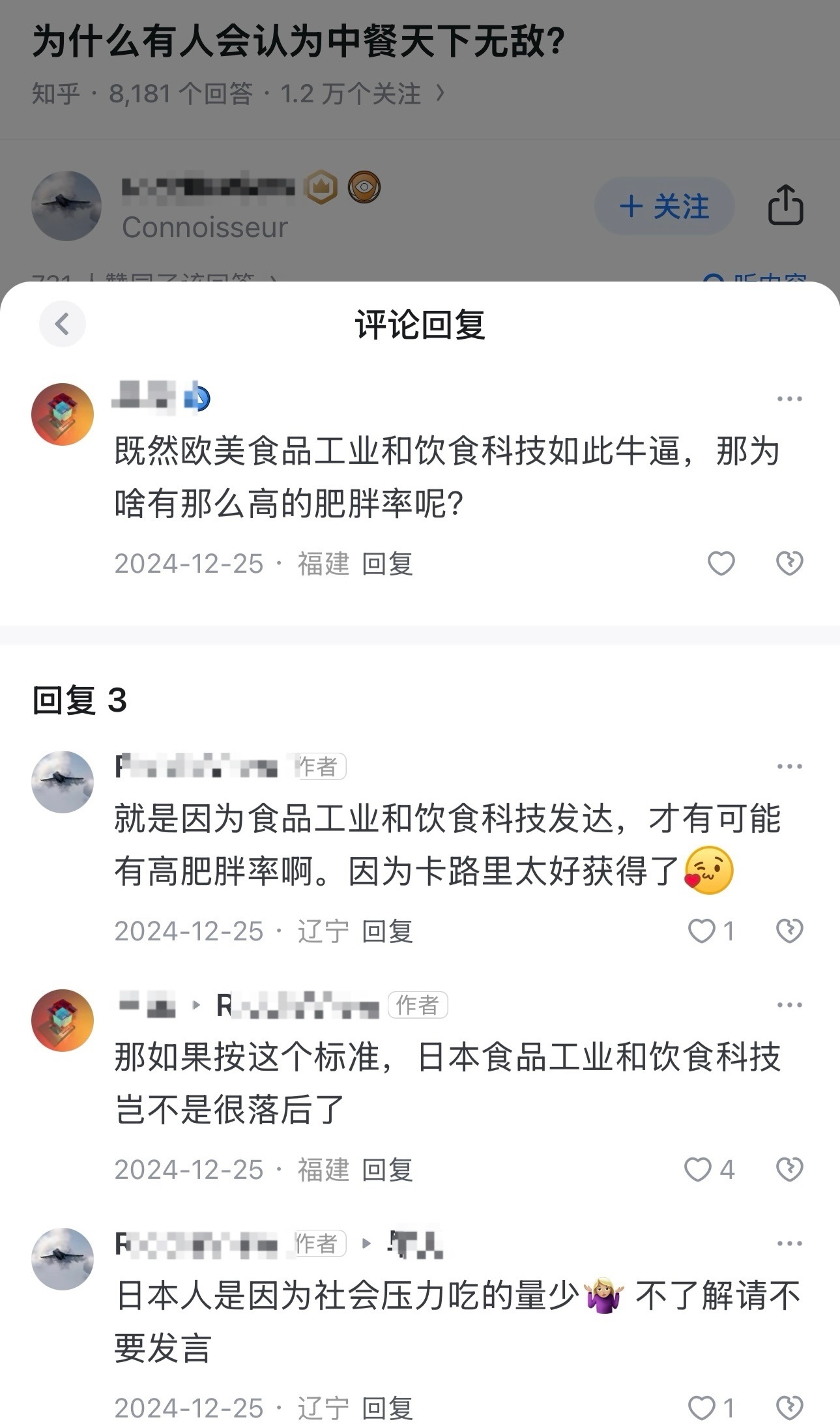
Task: Dislike the reply about 日本食品工业 落后
Action: click(789, 1170)
